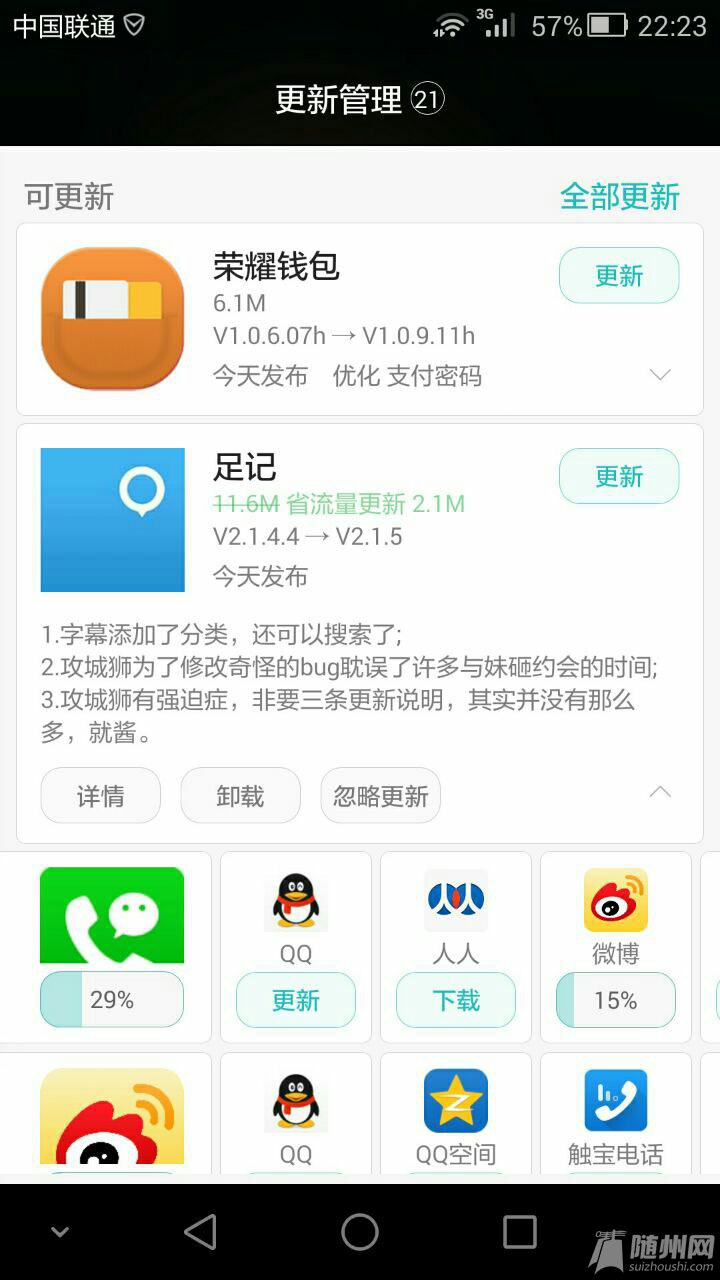Pause the download at 29%
Image resolution: width=720 pixels, height=1280 pixels.
coord(112,1000)
